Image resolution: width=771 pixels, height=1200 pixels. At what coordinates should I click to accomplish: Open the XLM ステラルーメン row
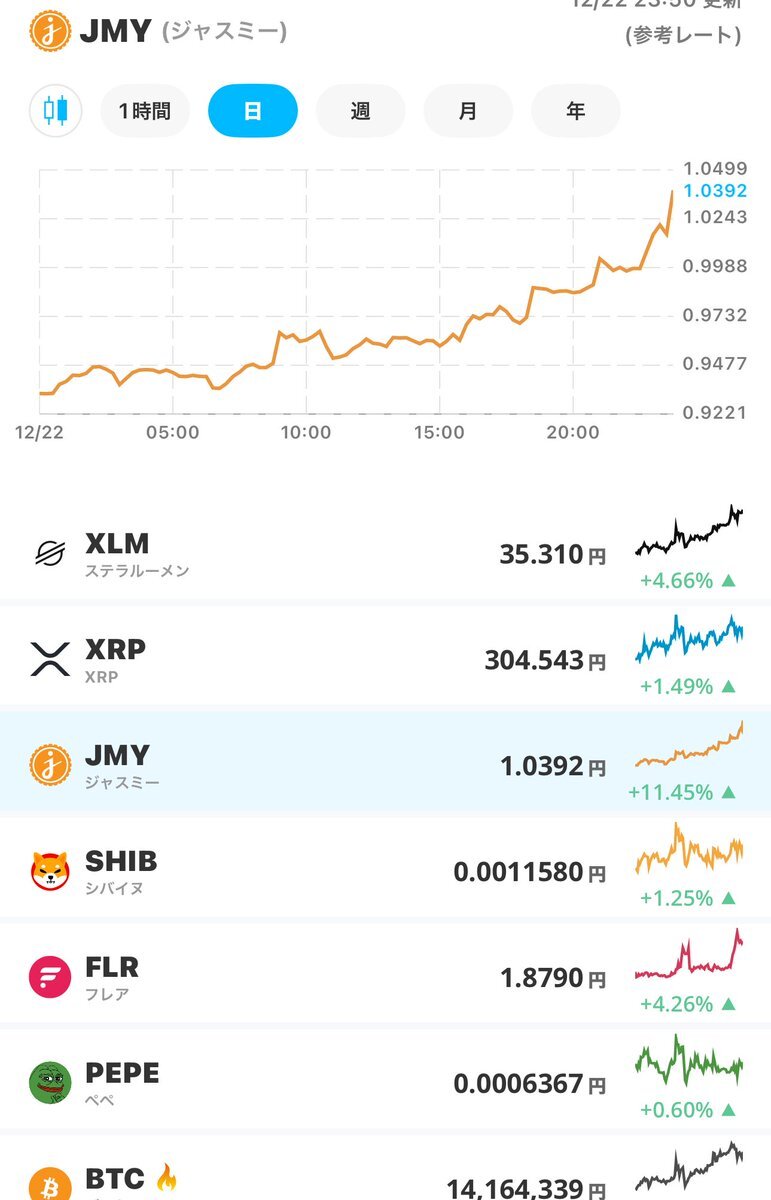(x=385, y=554)
